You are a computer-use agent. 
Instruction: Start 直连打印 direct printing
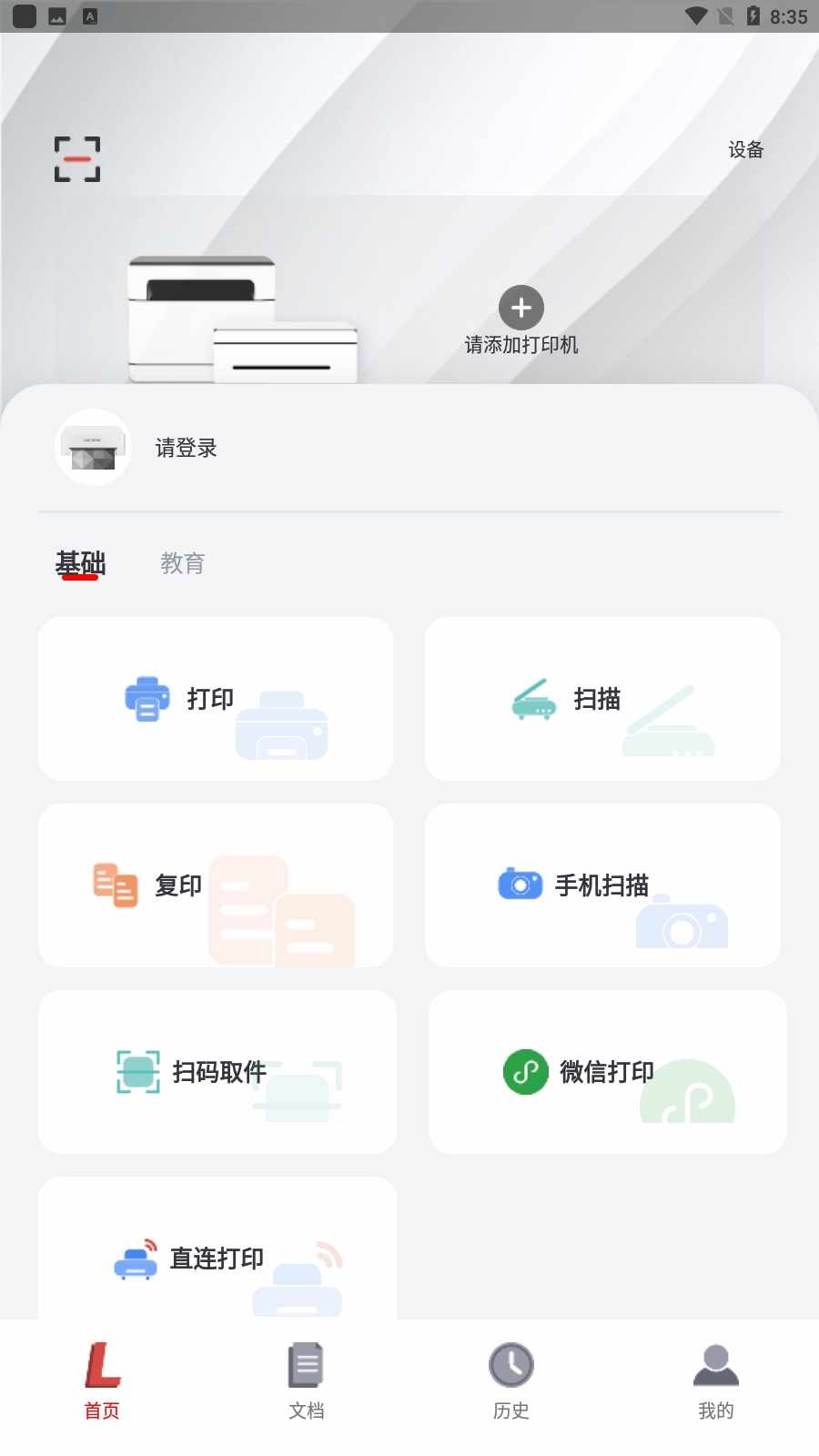click(x=217, y=1258)
